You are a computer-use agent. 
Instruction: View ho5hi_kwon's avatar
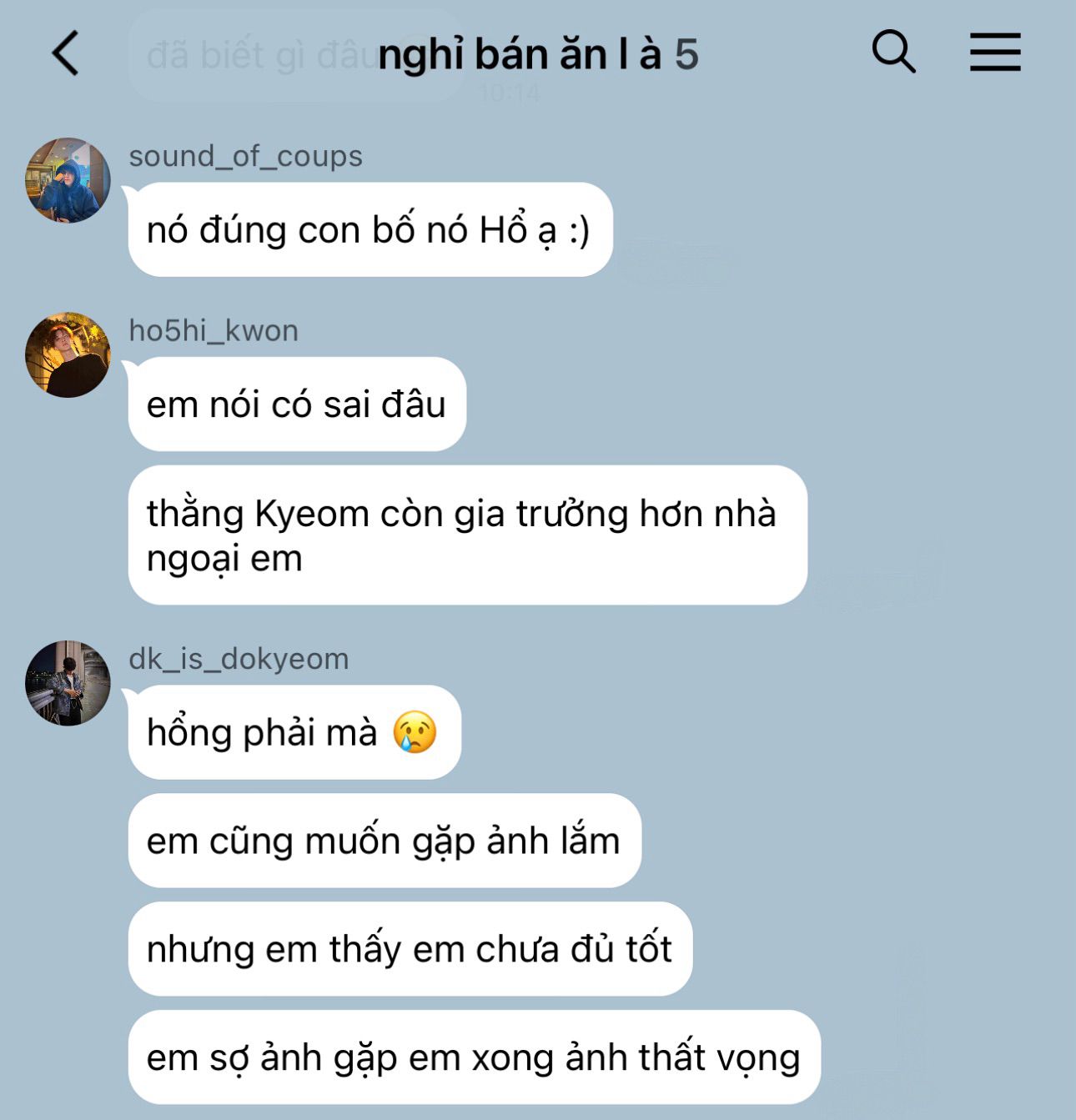click(x=68, y=354)
